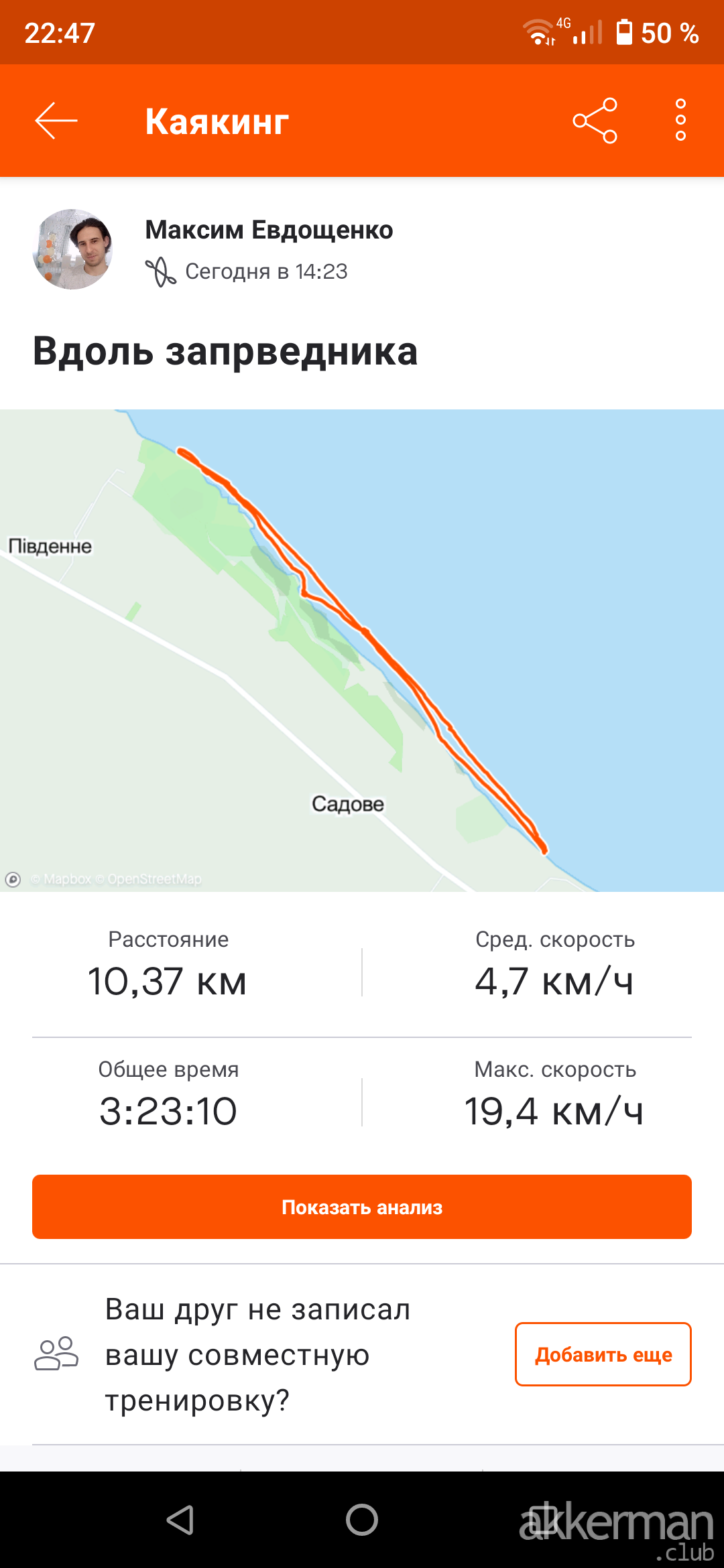The width and height of the screenshot is (724, 1568).
Task: Tap the Добавить еще button
Action: tap(603, 1354)
